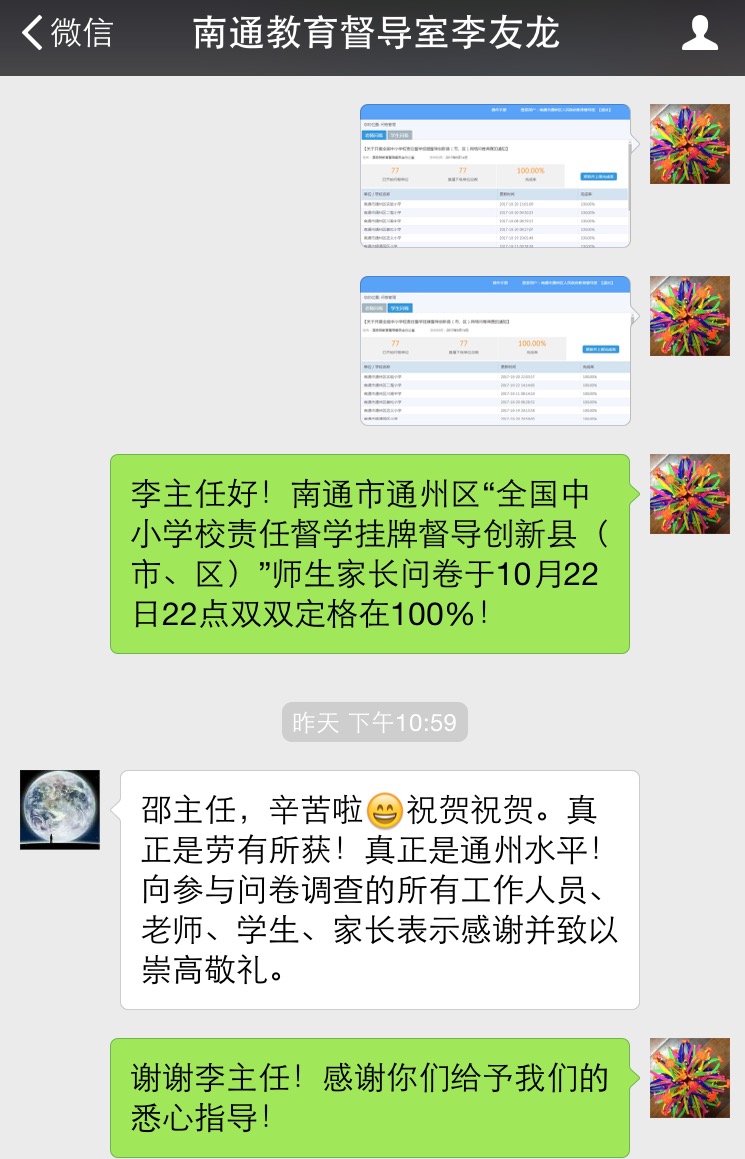Go back to the 微信 chat list
Viewport: 745px width, 1159px height.
click(66, 34)
